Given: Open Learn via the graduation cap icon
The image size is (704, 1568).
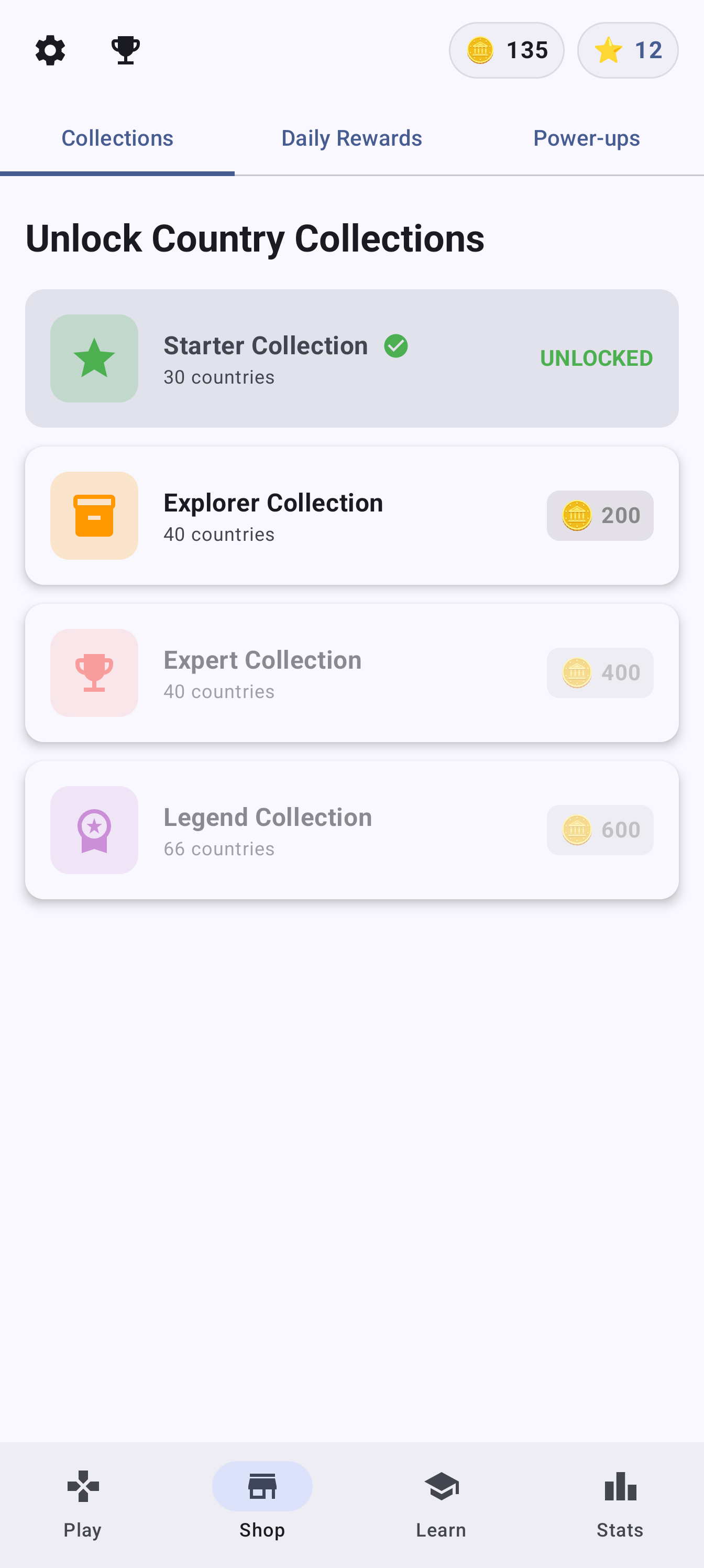Looking at the screenshot, I should point(441,1486).
